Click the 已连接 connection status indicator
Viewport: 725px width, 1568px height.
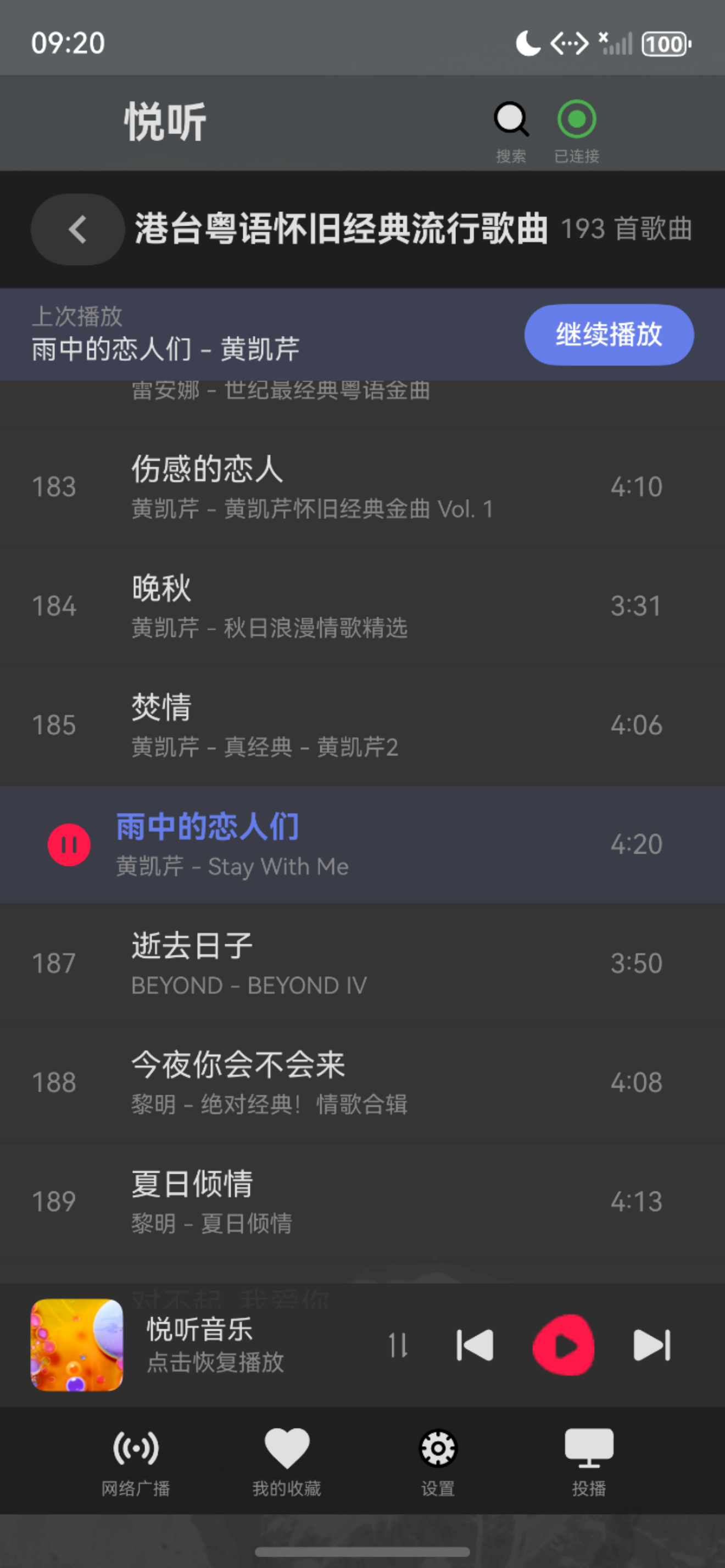[576, 119]
